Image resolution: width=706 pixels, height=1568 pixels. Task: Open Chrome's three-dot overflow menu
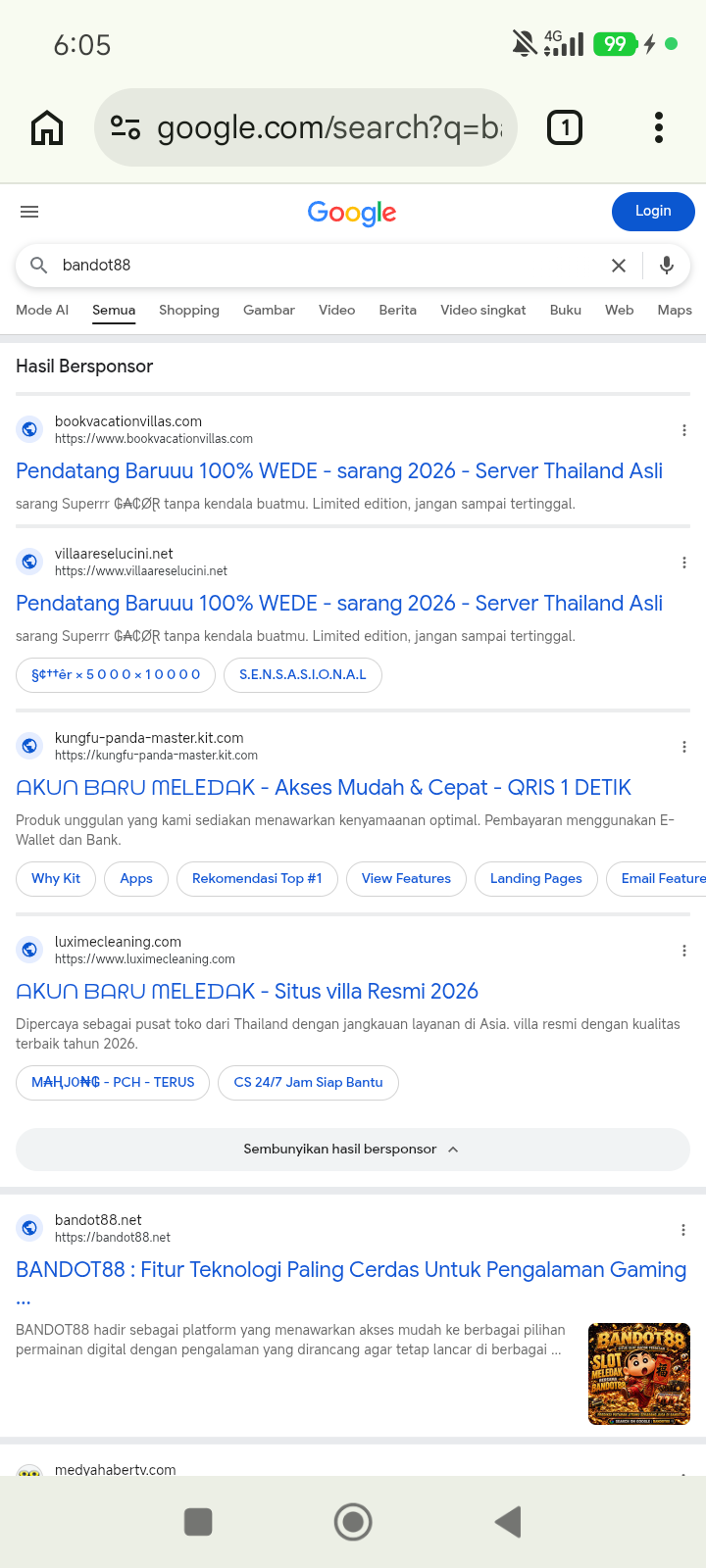click(659, 127)
